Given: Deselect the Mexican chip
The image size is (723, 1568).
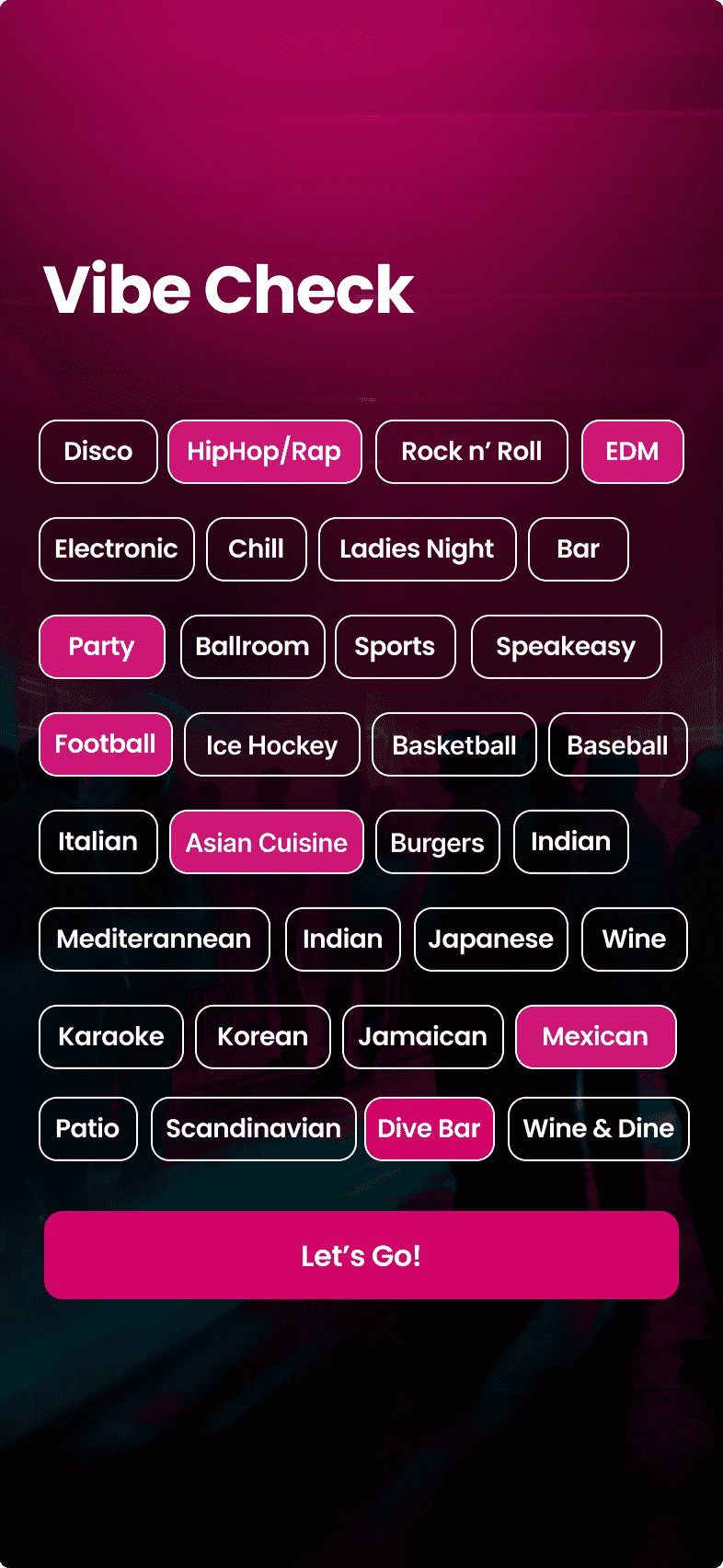Looking at the screenshot, I should point(595,1037).
